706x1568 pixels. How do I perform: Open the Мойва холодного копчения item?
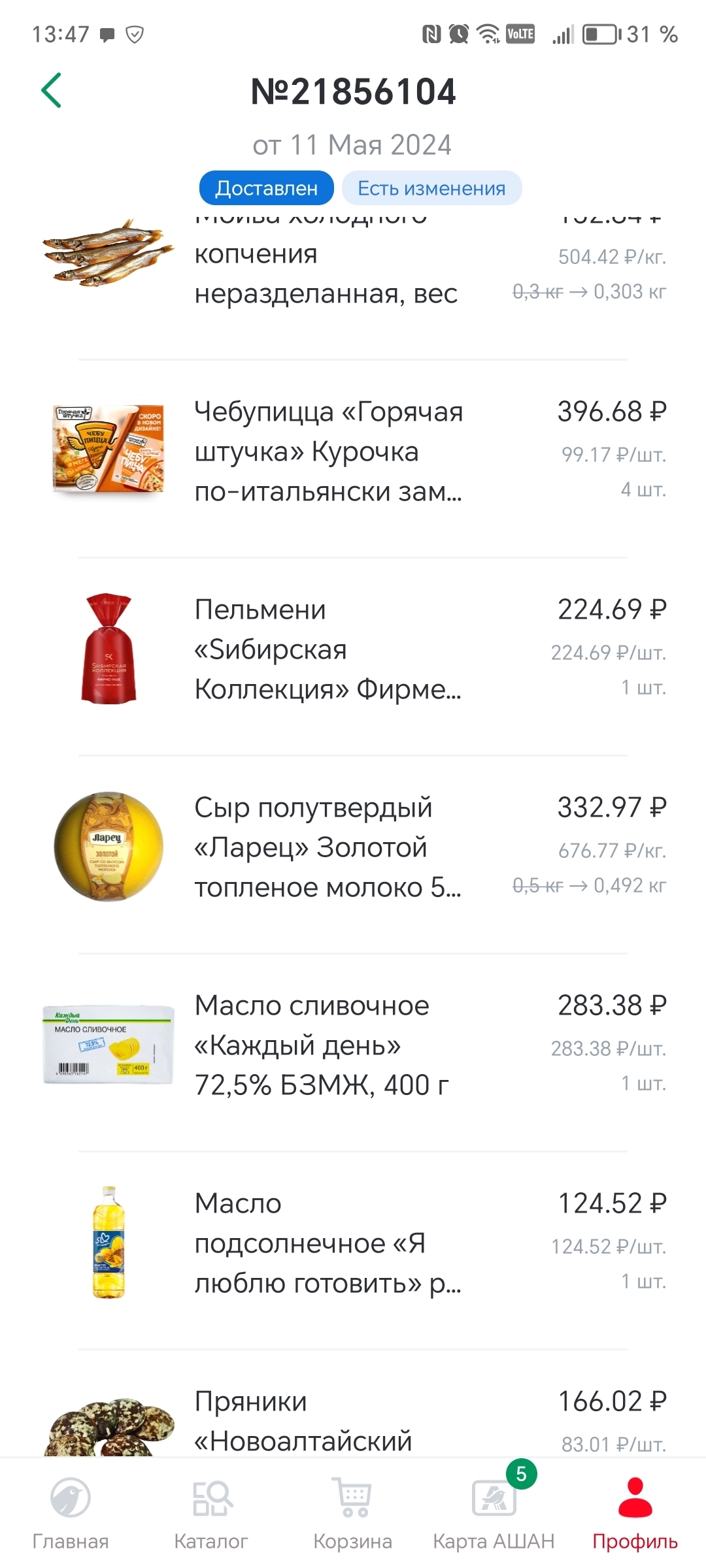pyautogui.click(x=326, y=274)
